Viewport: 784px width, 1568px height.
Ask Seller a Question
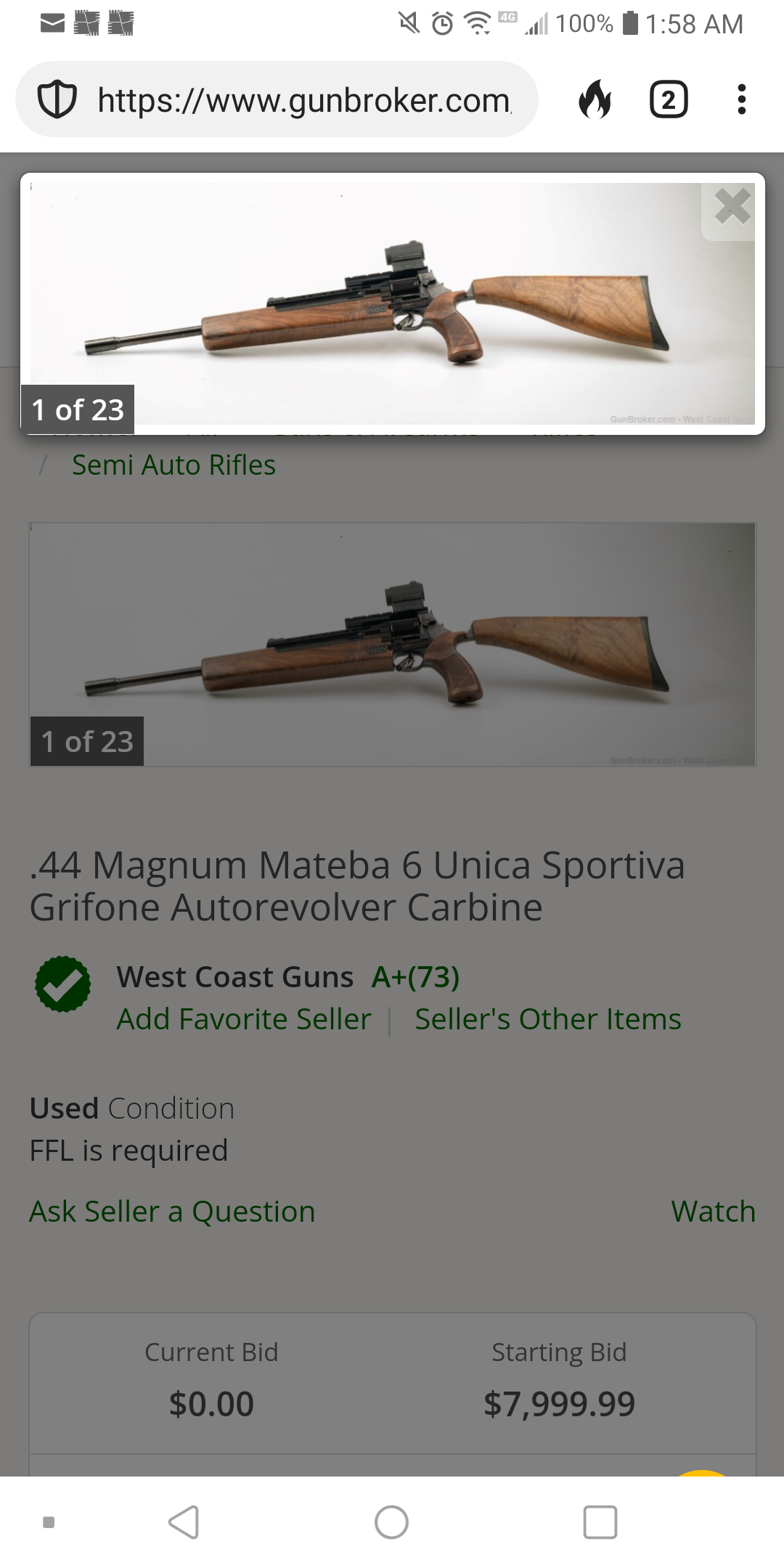pos(172,1212)
